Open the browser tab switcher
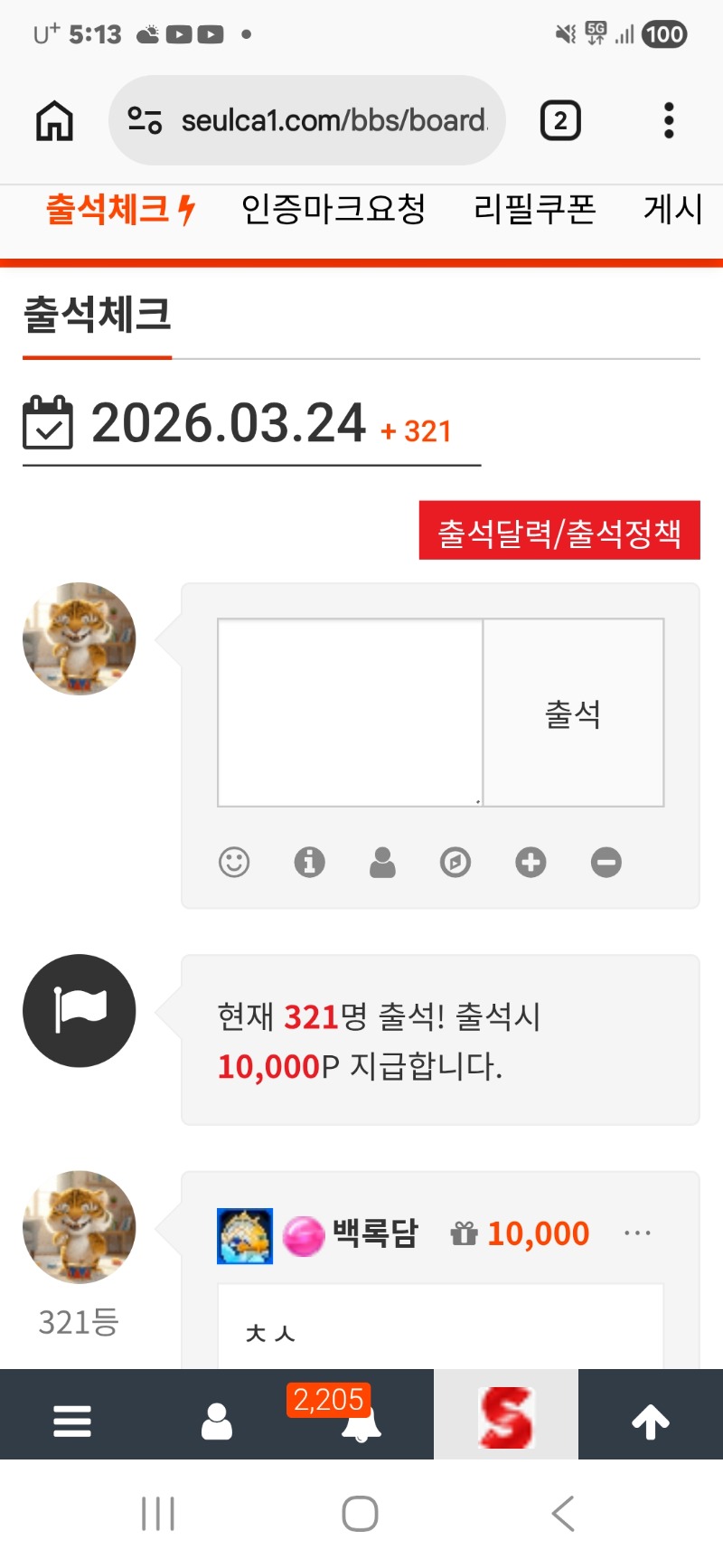Viewport: 723px width, 1568px height. [560, 120]
